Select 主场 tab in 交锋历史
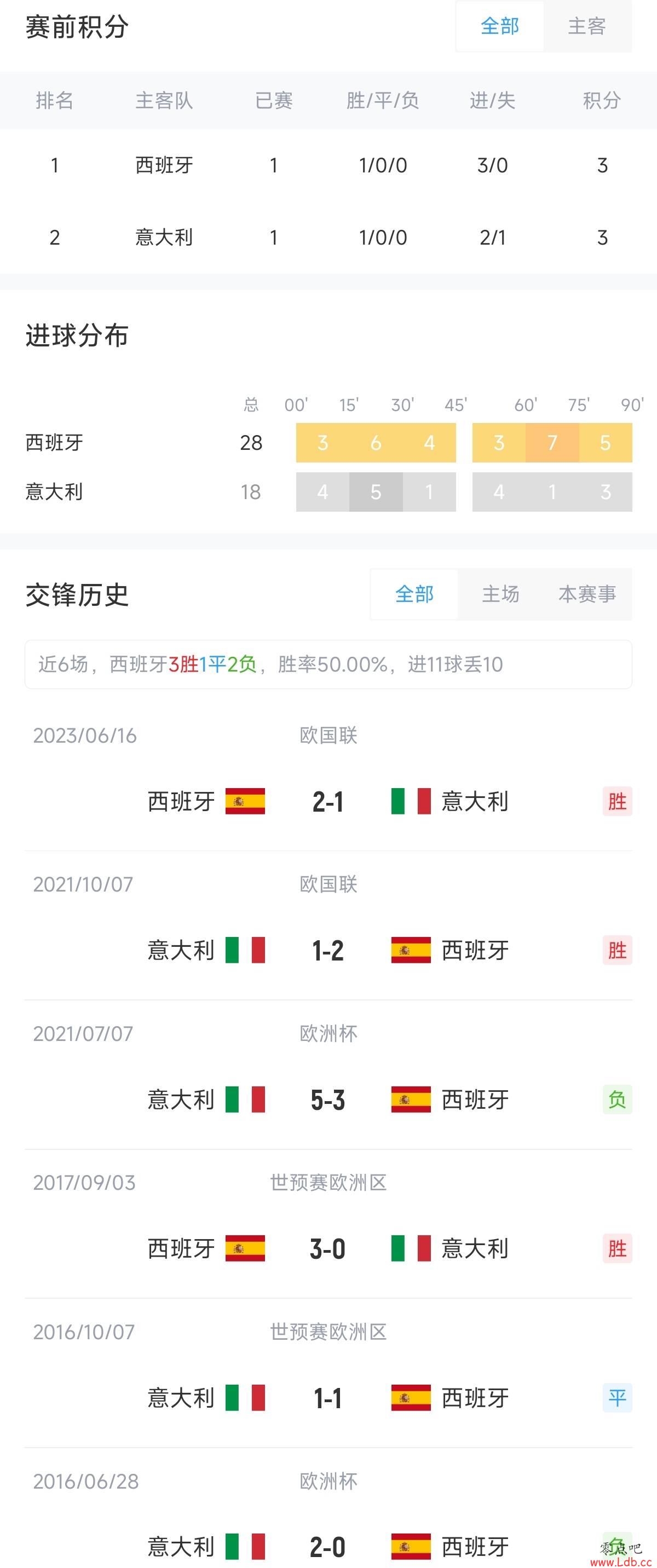 (x=500, y=593)
